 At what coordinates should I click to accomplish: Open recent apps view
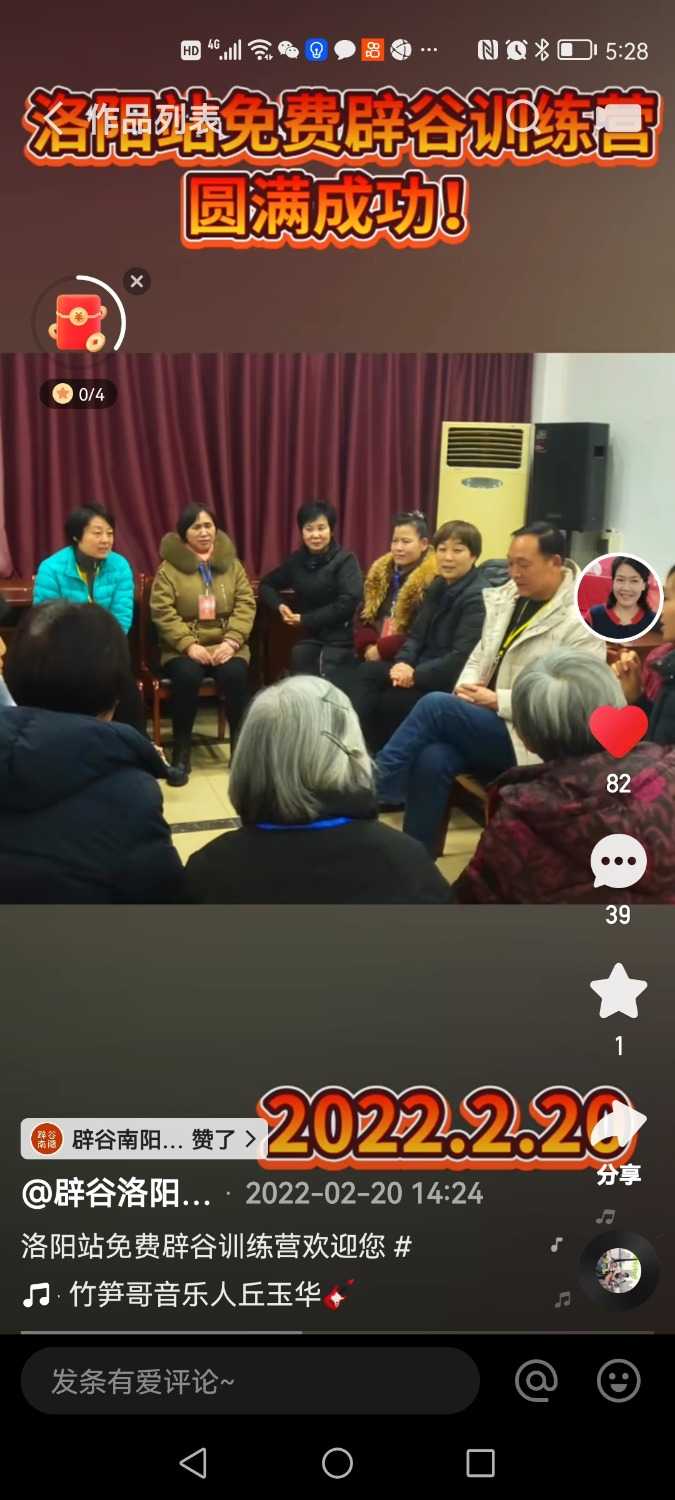click(x=480, y=1463)
